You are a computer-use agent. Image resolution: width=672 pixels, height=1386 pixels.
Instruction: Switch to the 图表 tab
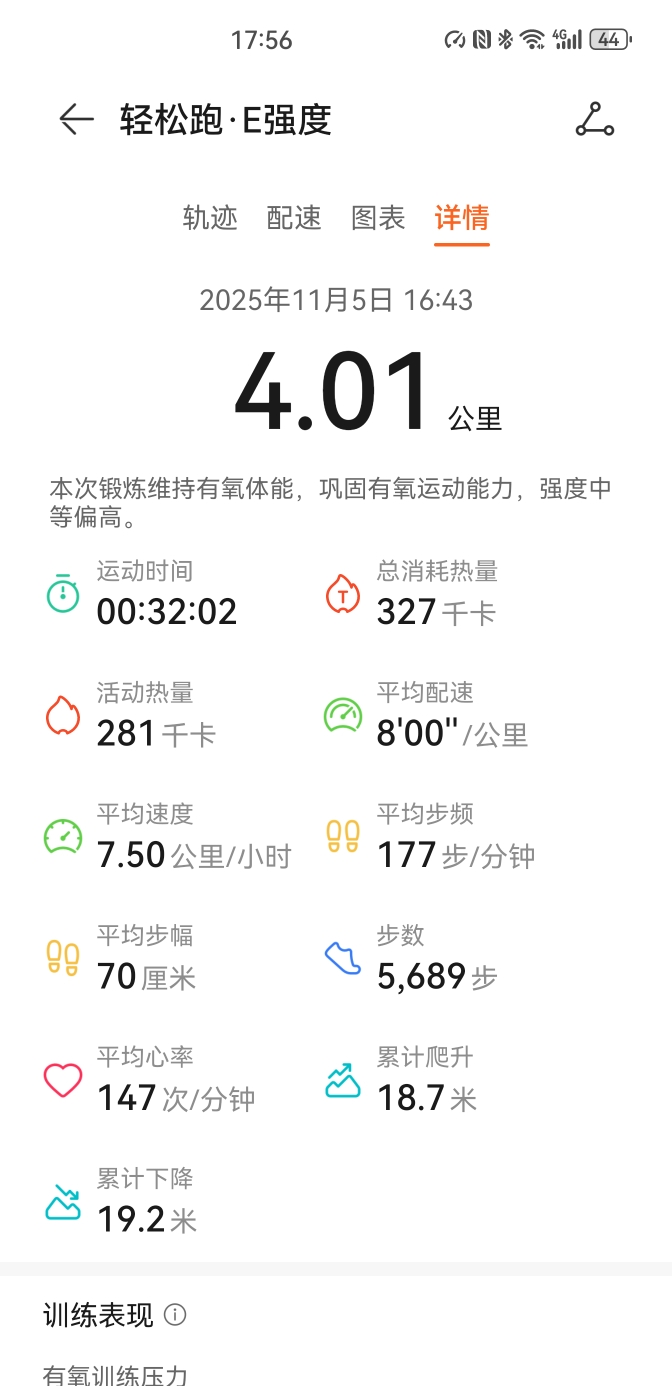pos(378,218)
